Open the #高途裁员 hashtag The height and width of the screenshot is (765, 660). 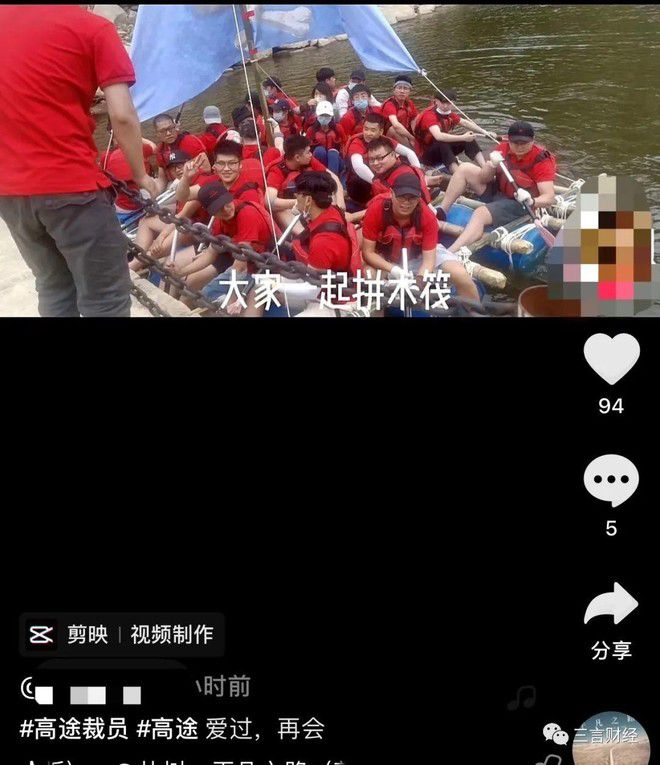(74, 729)
